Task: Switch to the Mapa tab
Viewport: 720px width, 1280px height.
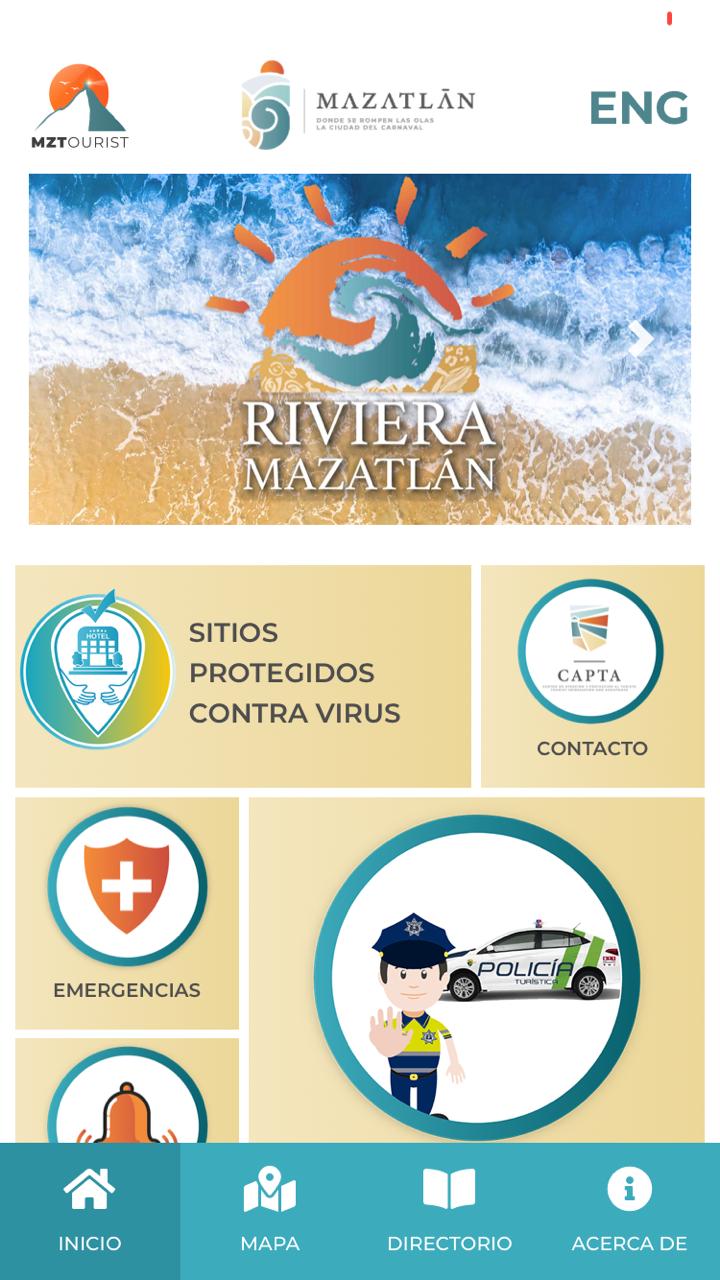Action: pos(270,1212)
